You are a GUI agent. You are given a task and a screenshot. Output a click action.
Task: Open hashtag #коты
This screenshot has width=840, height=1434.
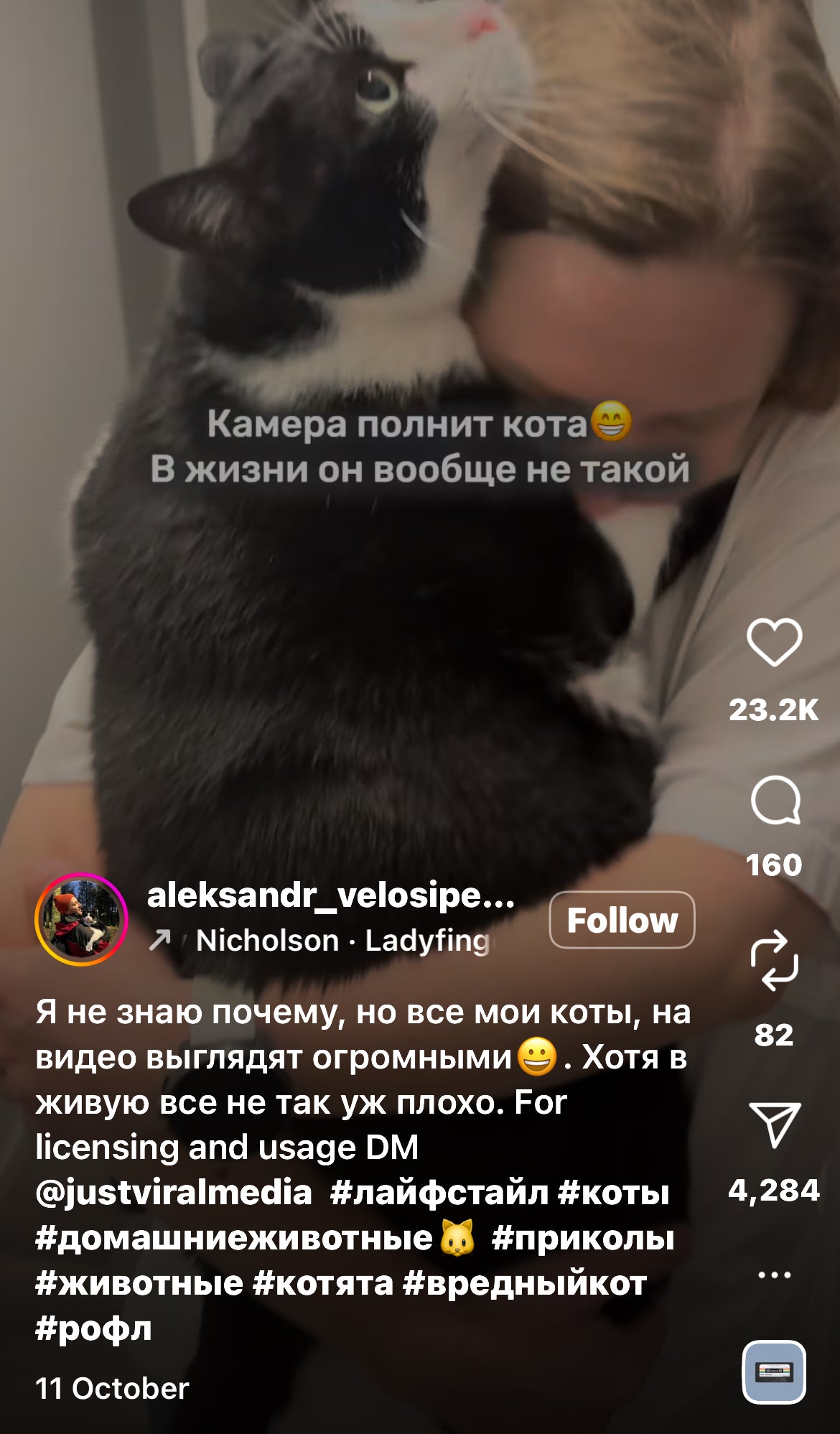[x=613, y=1193]
